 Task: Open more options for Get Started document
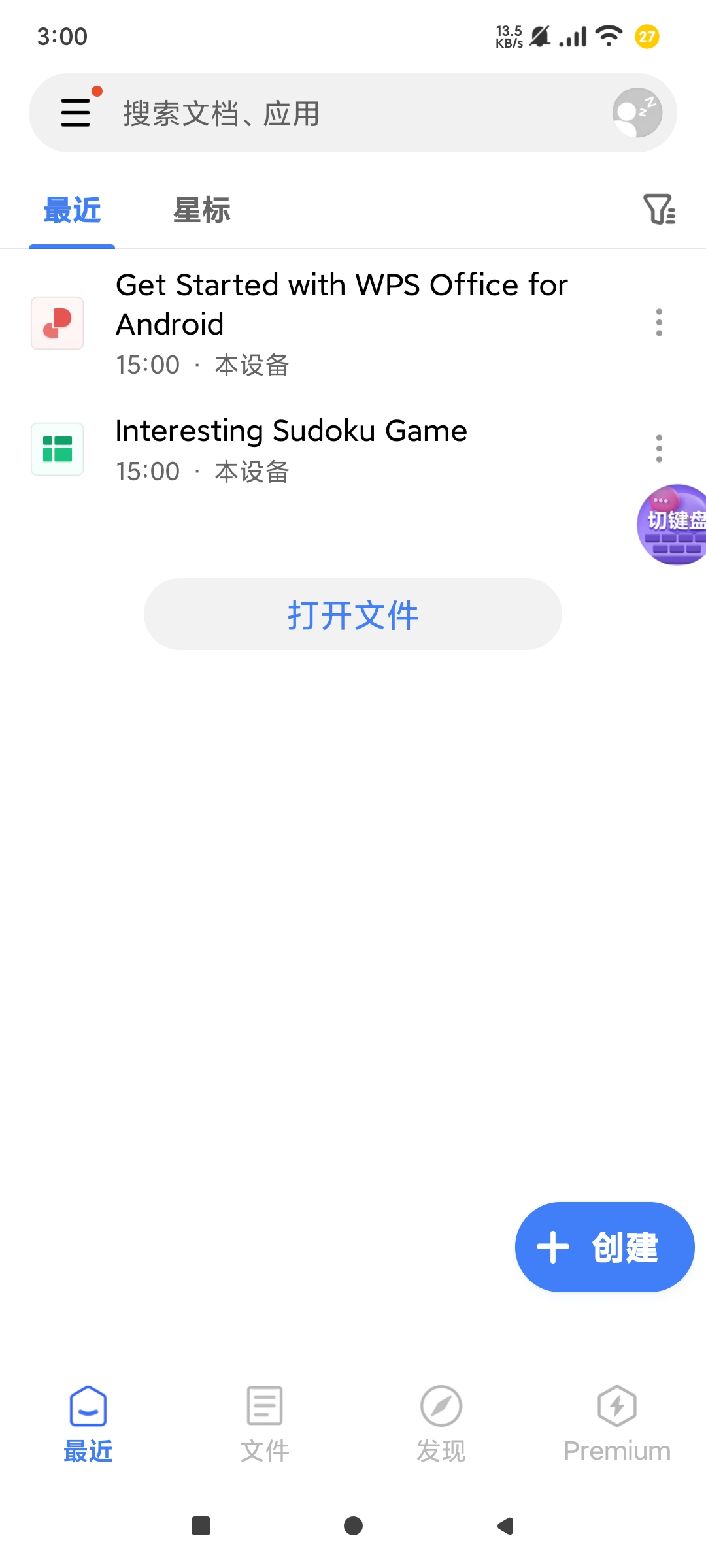tap(659, 323)
